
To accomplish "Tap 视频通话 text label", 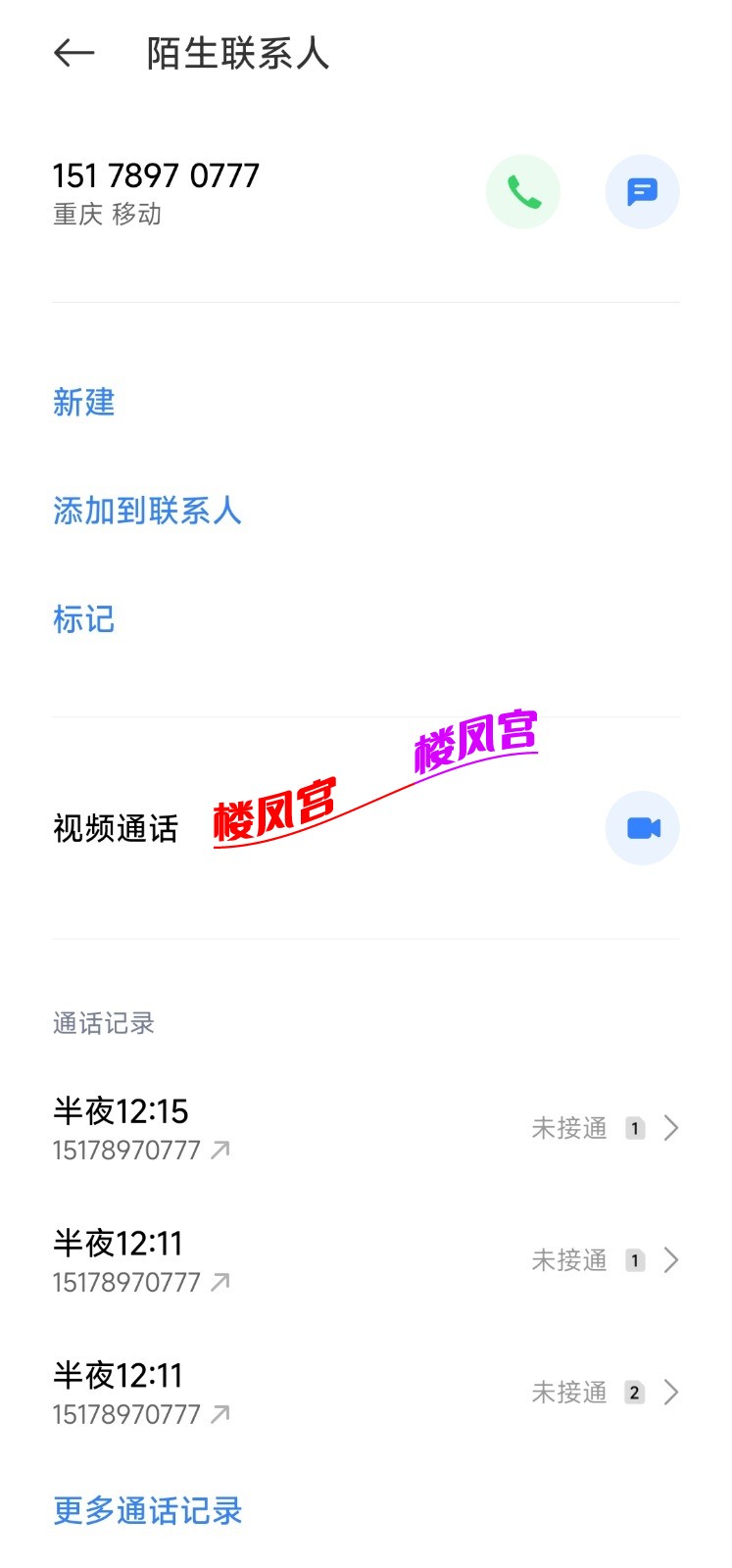I will 115,827.
